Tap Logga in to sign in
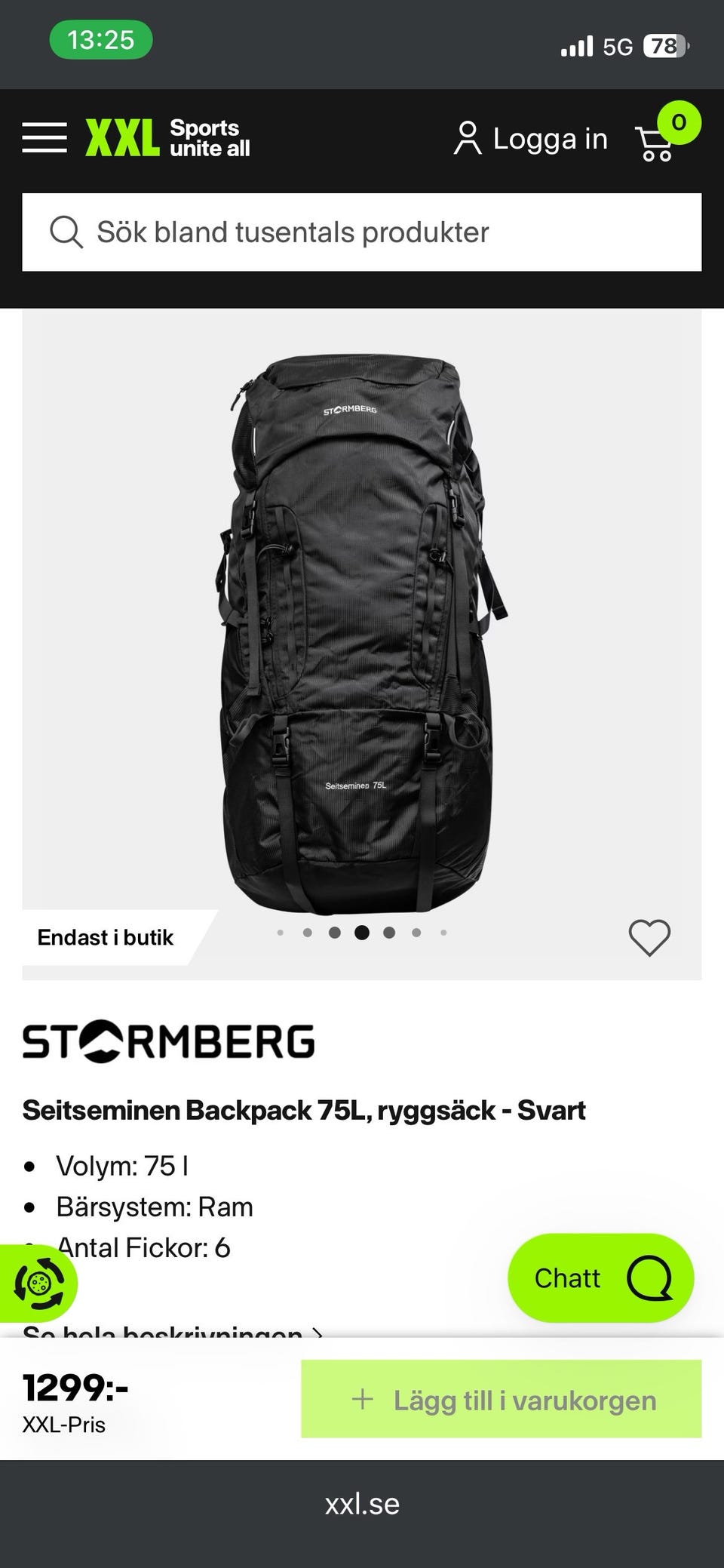This screenshot has width=724, height=1568. point(530,139)
